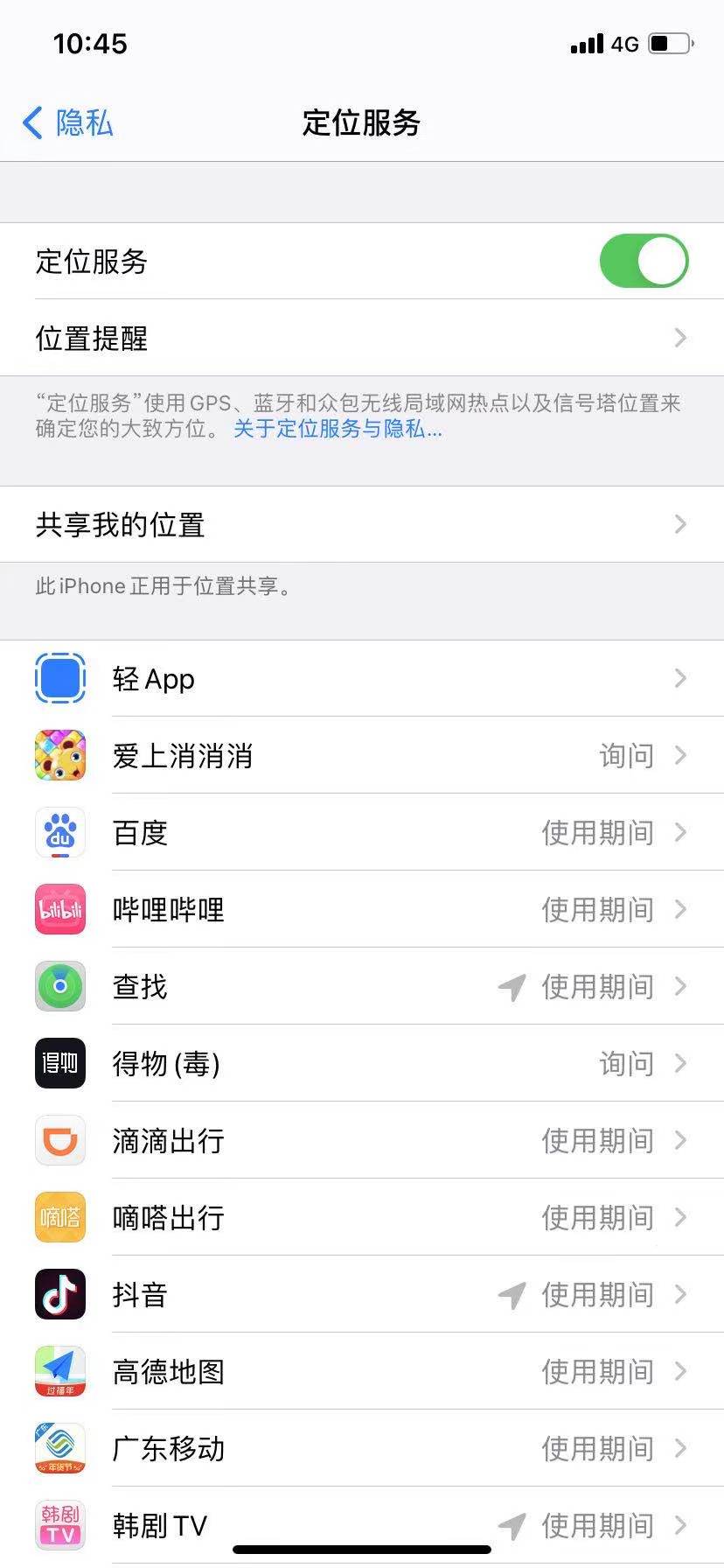Turn off the 定位服务 switch
The width and height of the screenshot is (724, 1568).
[x=644, y=261]
